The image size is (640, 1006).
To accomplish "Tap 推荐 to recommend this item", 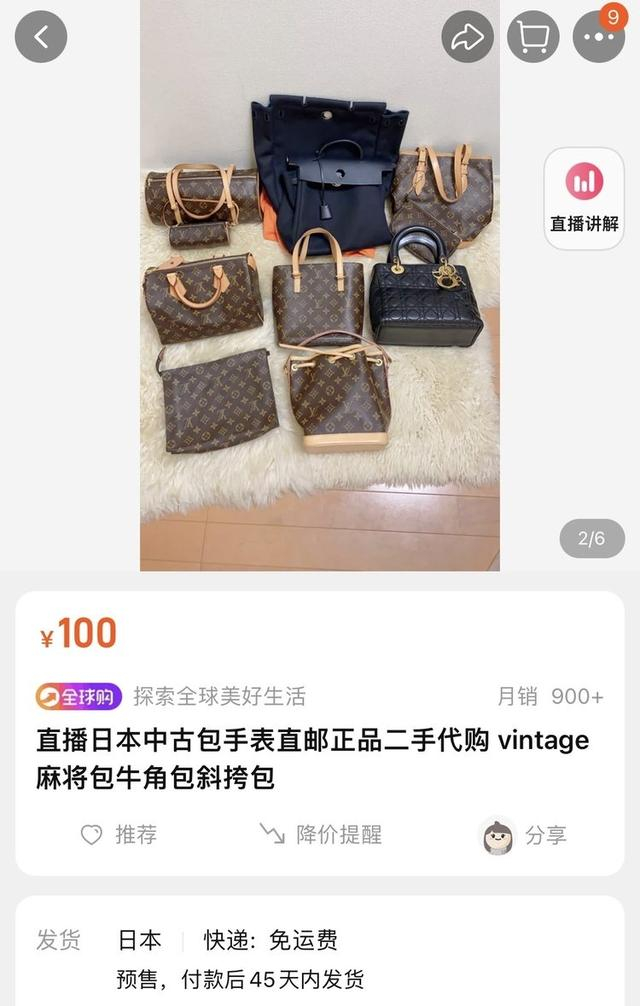I will 119,834.
